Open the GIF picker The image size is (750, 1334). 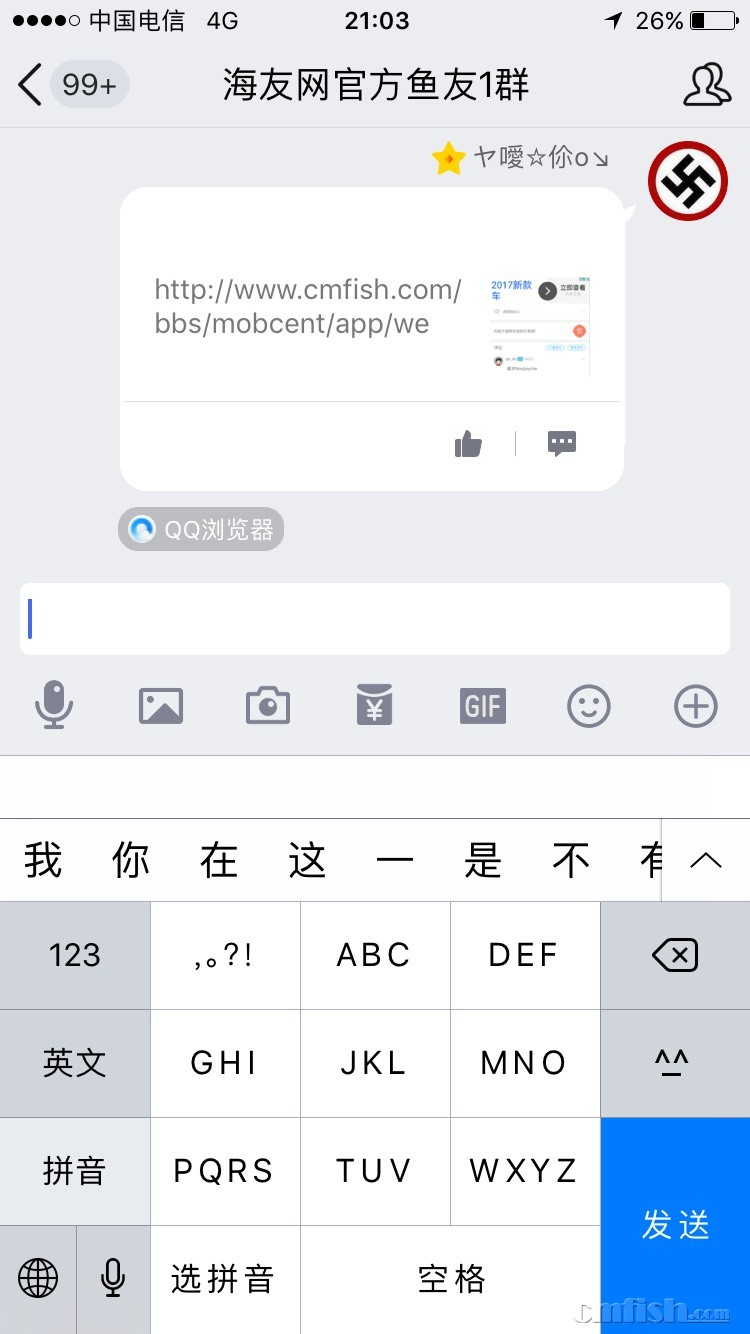482,706
